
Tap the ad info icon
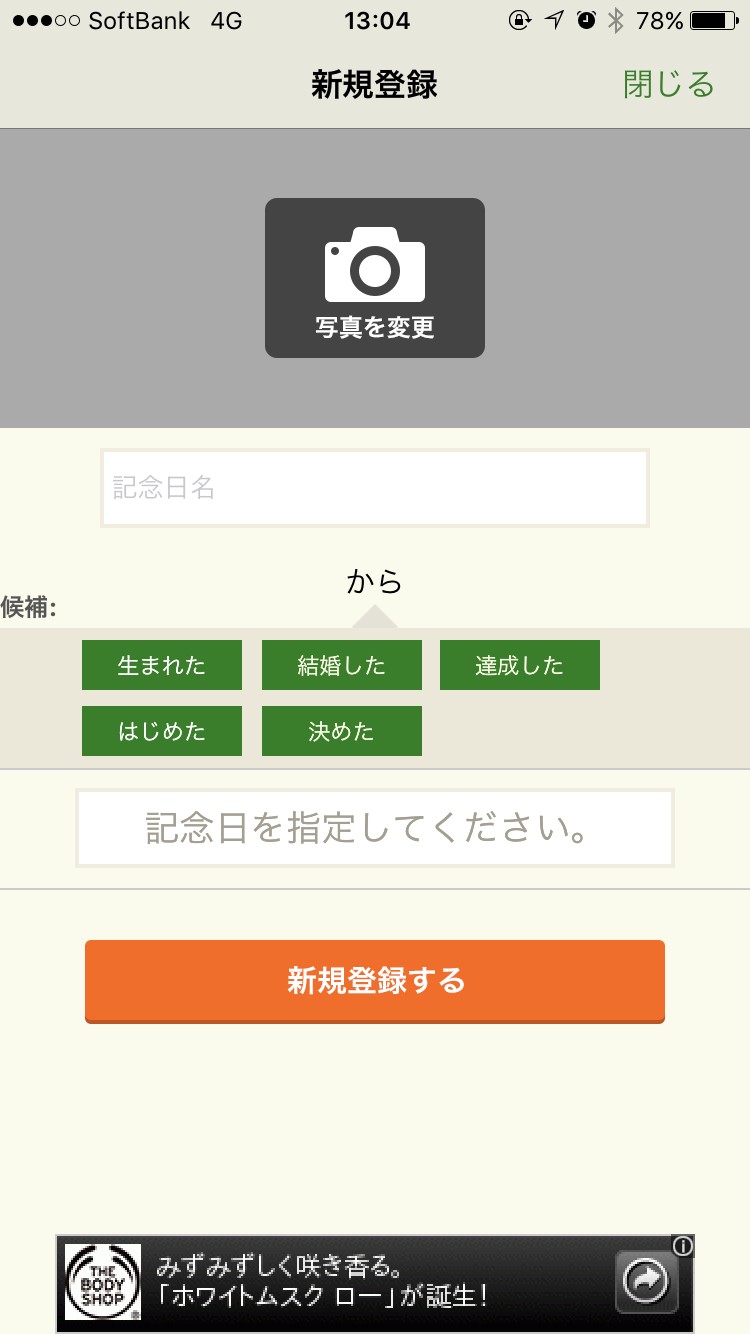click(x=683, y=1246)
